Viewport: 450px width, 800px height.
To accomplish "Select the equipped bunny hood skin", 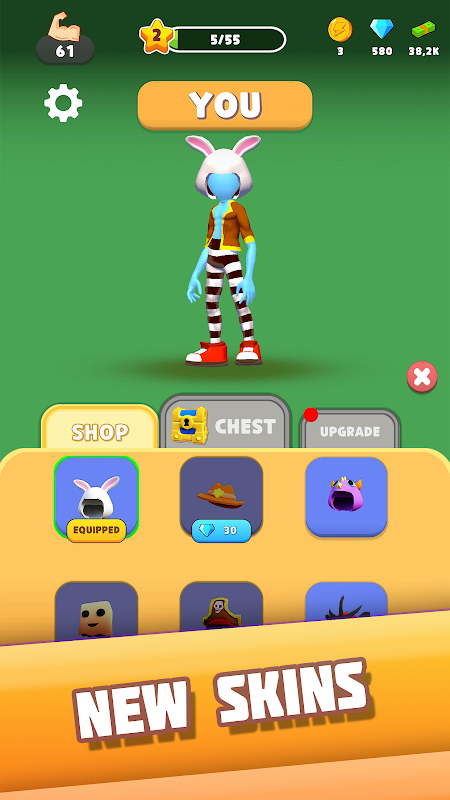I will pos(96,498).
